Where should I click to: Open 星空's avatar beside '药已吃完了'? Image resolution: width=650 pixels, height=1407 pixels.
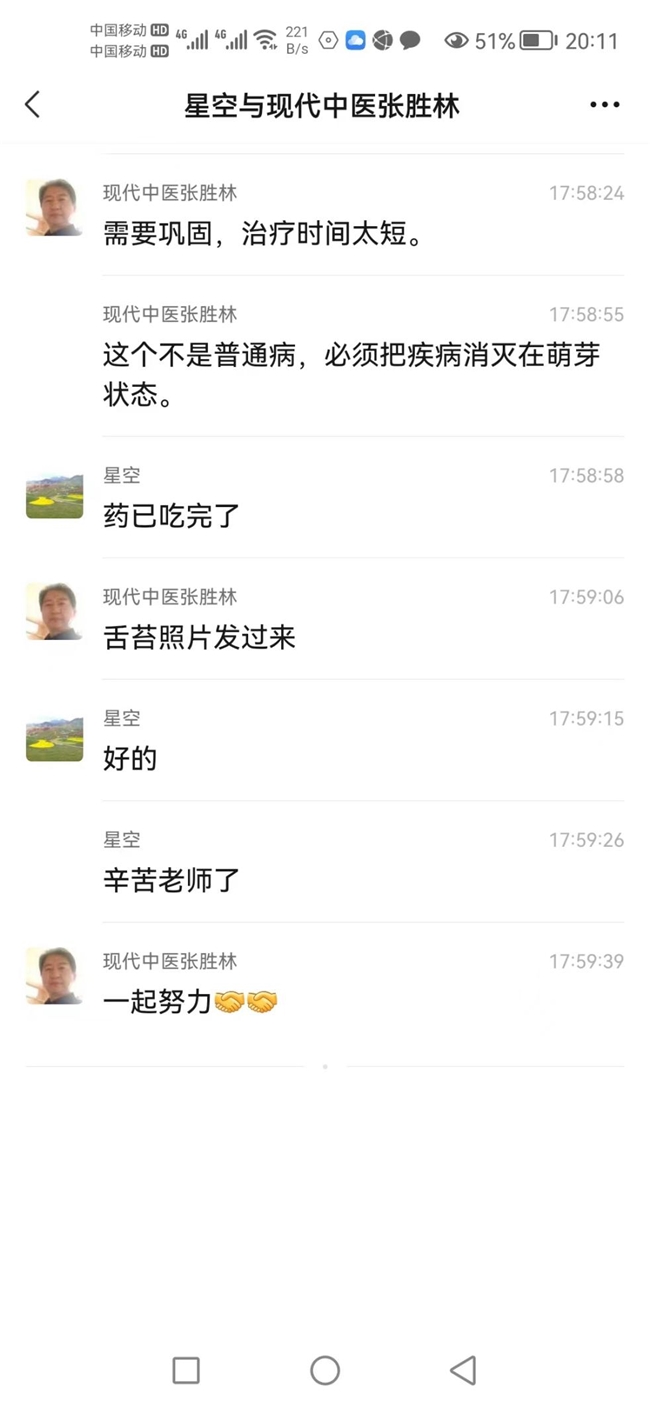point(54,496)
